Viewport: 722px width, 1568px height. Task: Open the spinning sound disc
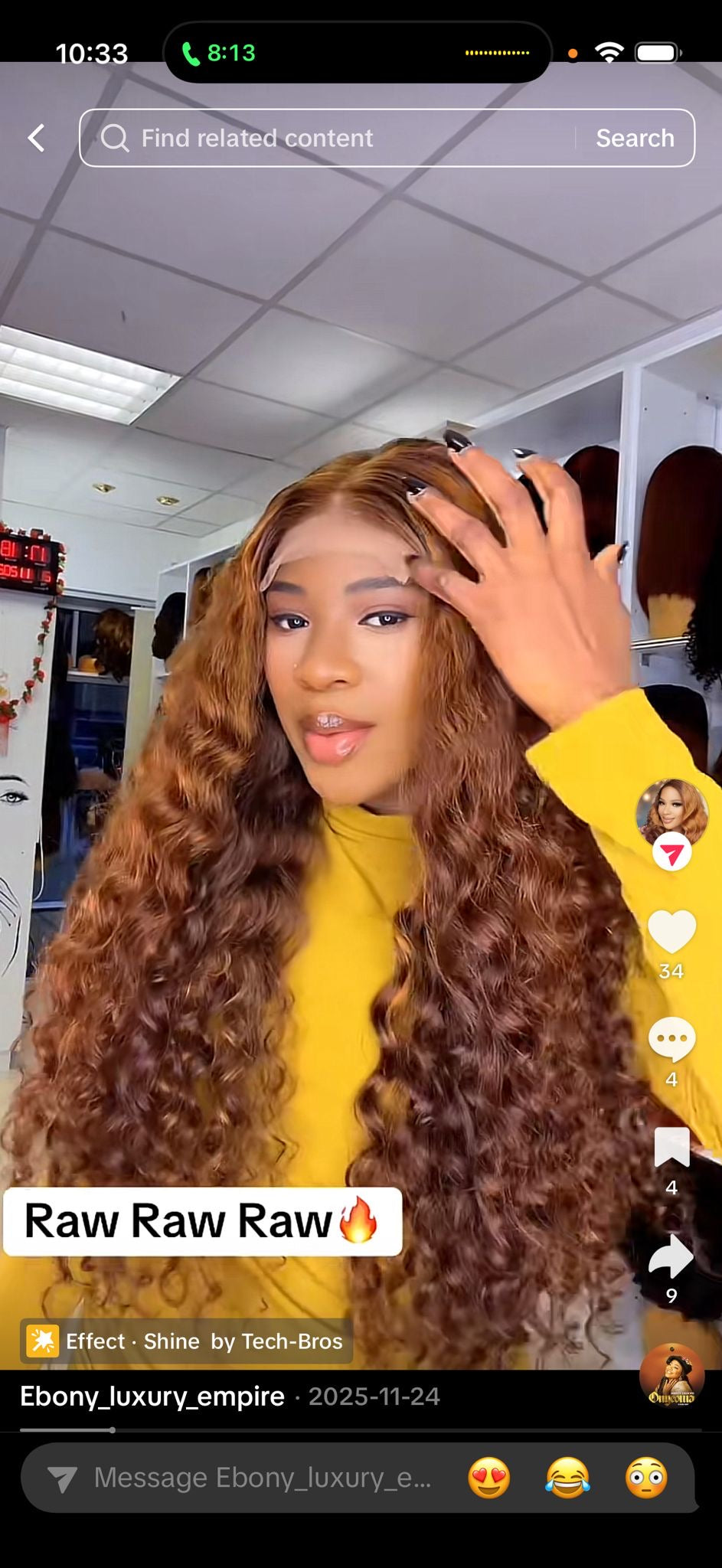(671, 1376)
